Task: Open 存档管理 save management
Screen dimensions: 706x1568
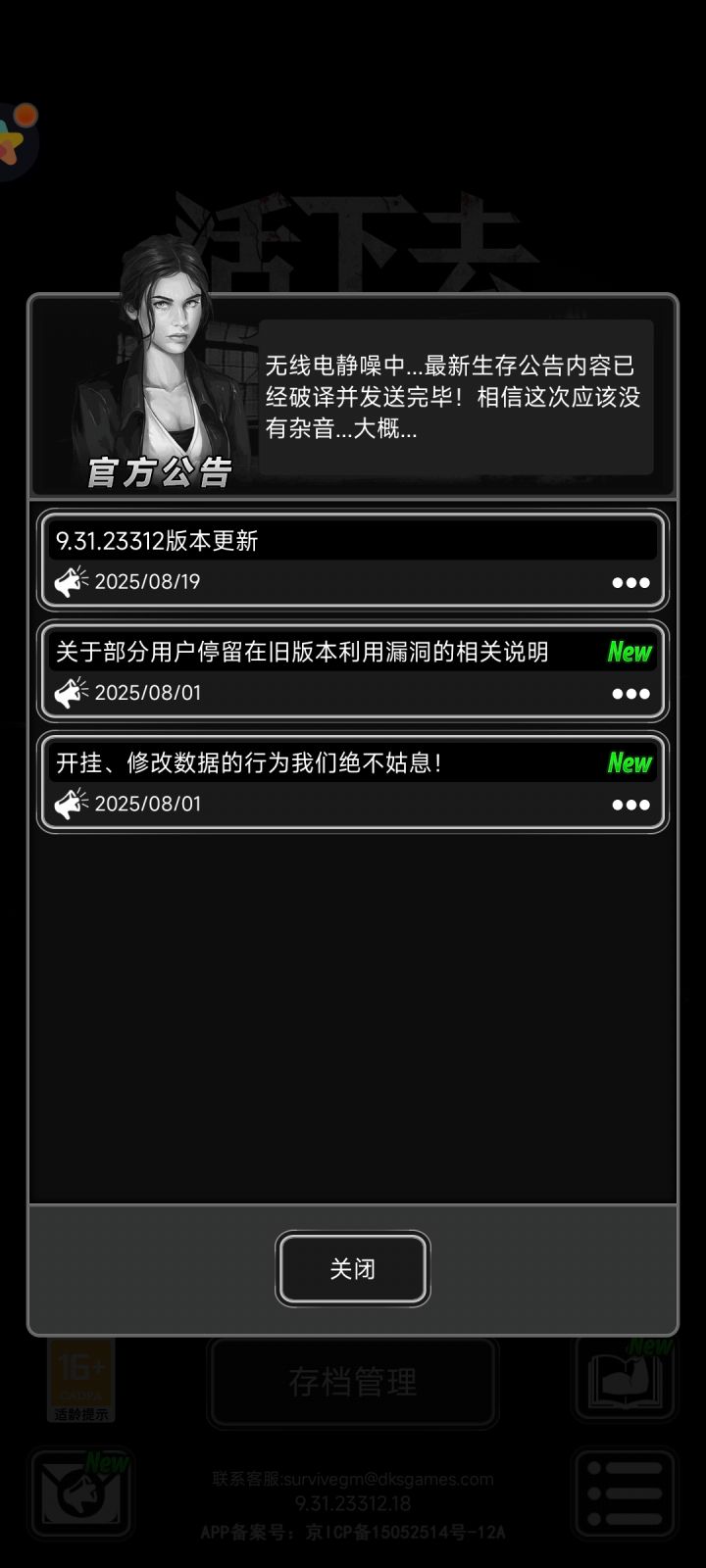Action: click(x=353, y=1380)
